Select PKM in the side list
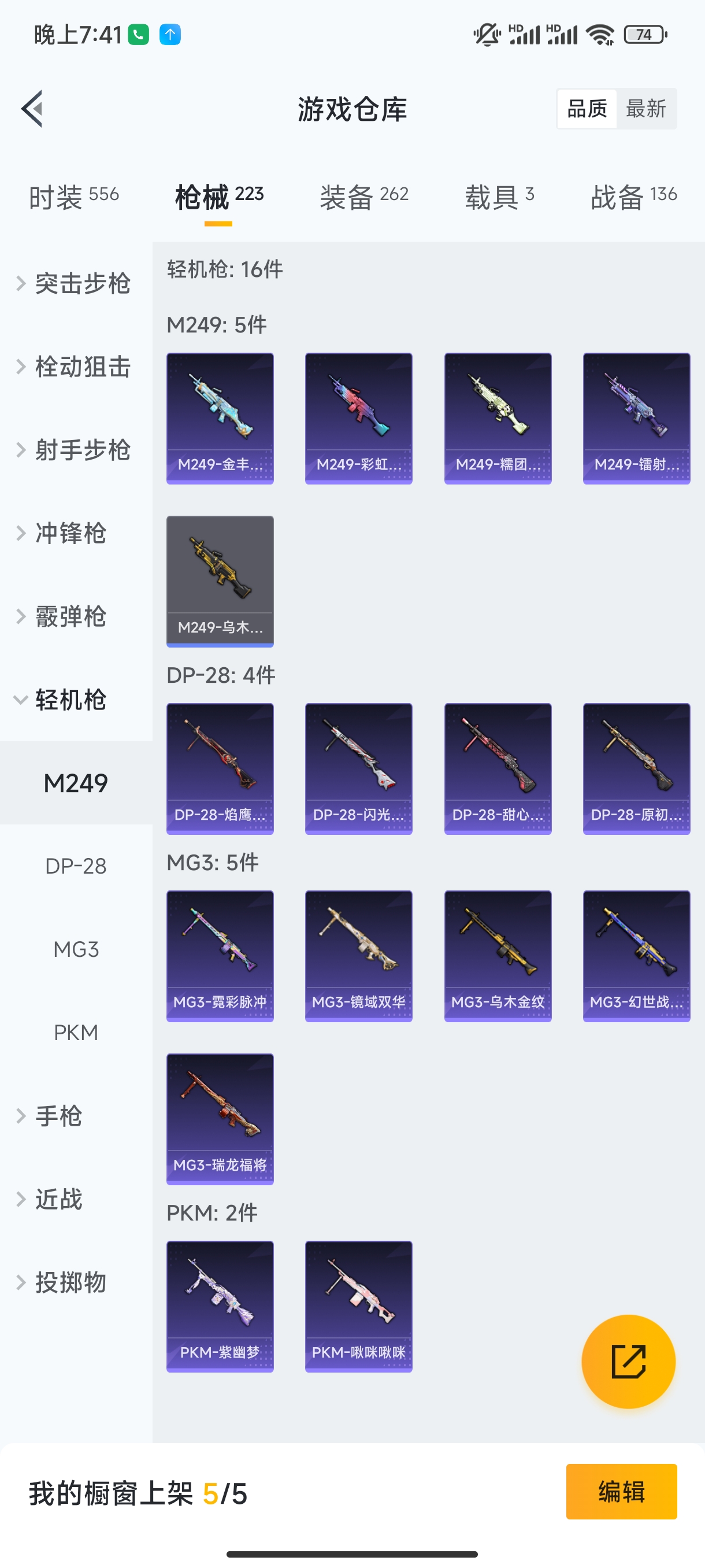Screen dimensions: 705x1568 pyautogui.click(x=76, y=1033)
